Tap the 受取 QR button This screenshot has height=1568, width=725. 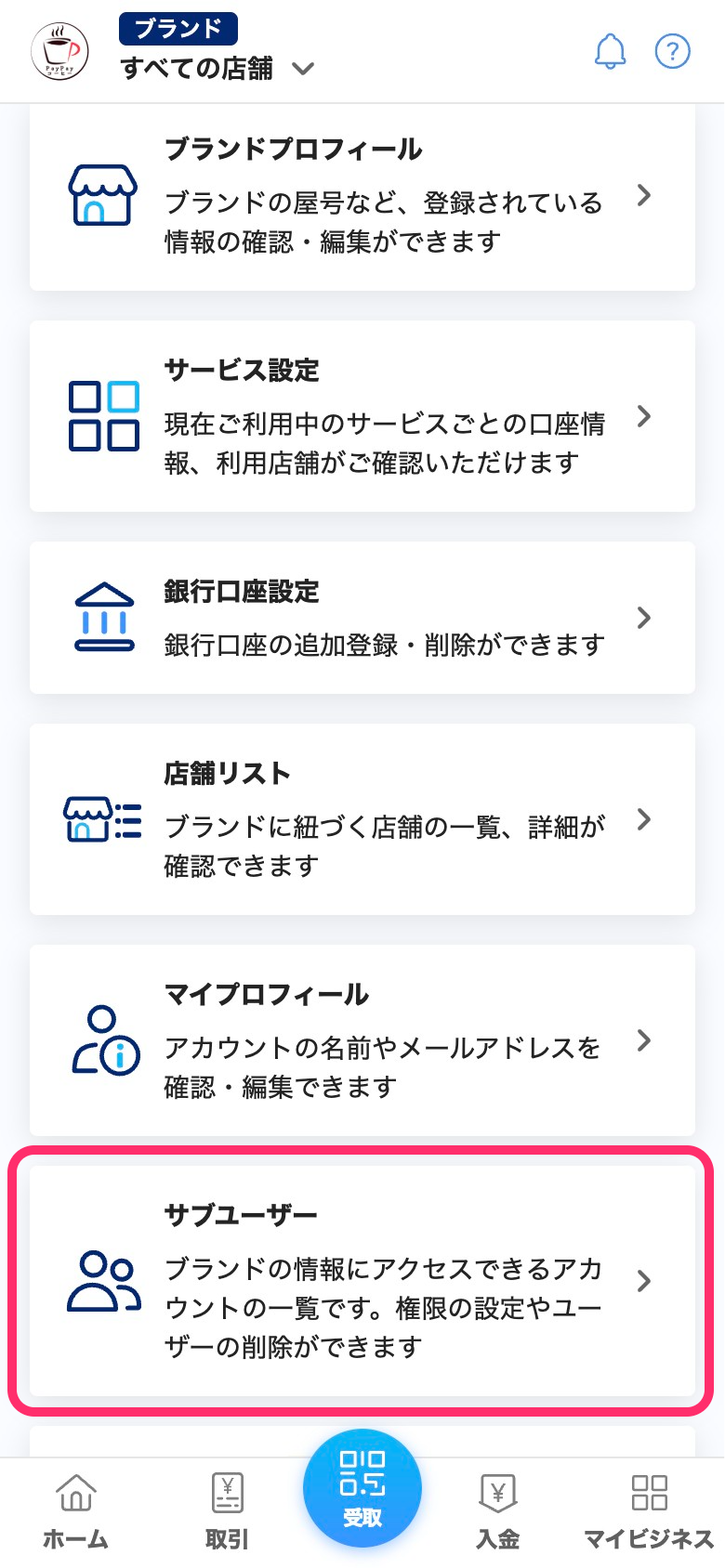click(362, 1488)
